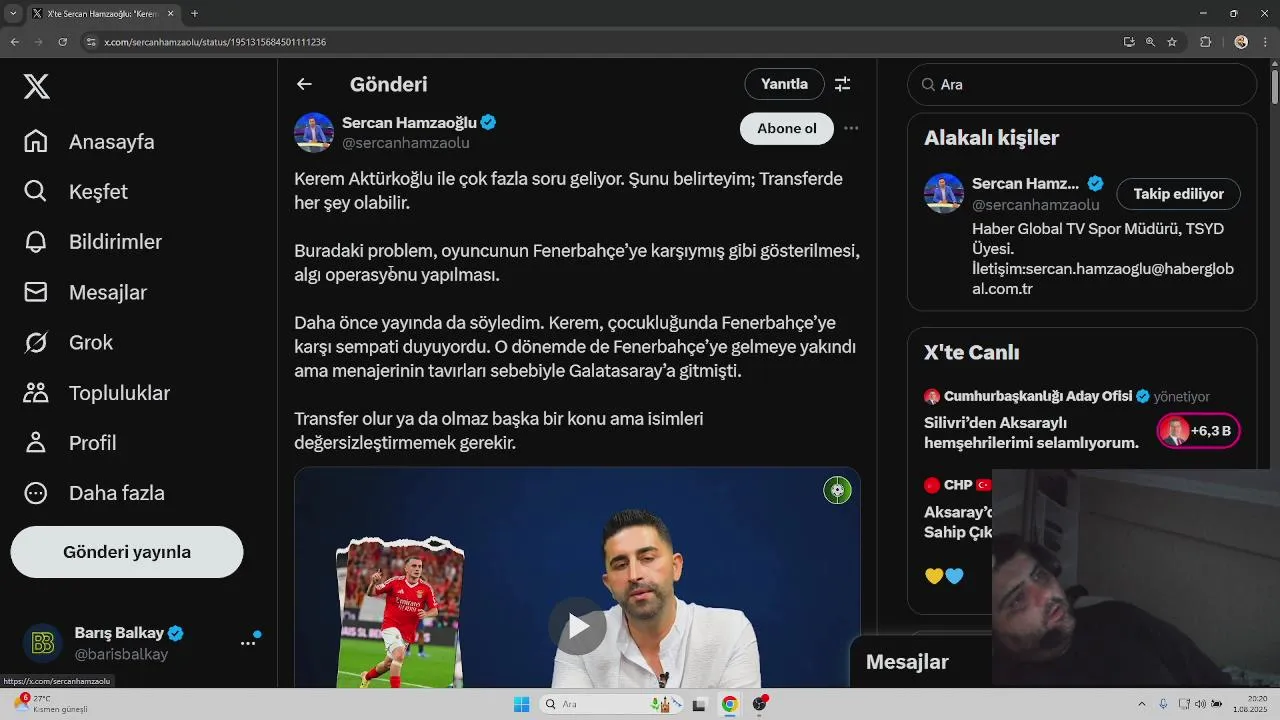Open Sercan Hamzaoğlu profile from post header

click(409, 123)
